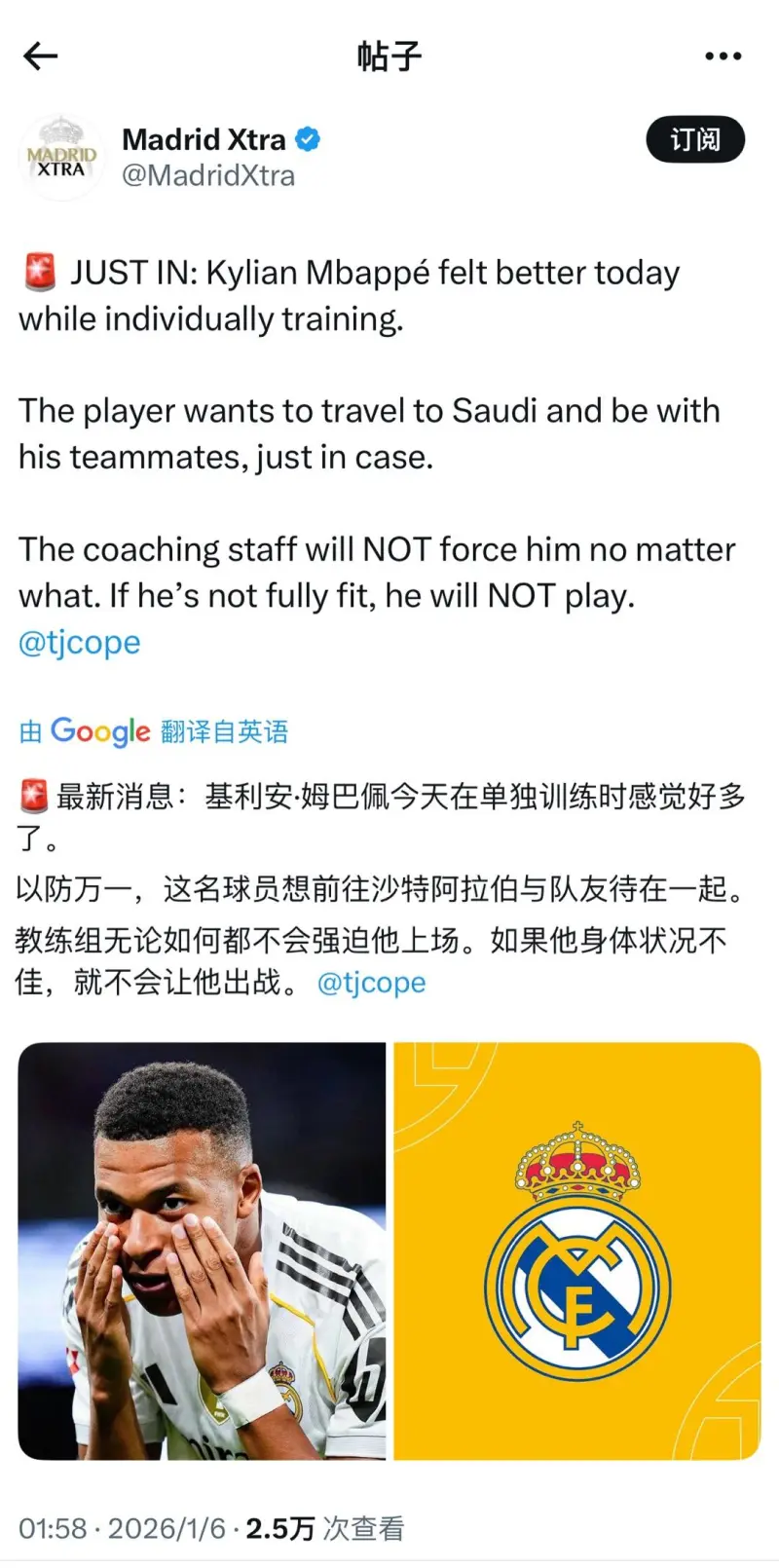Tap the Google 翻译自英语 translation label
Screen dimensions: 779x1568
click(x=154, y=731)
